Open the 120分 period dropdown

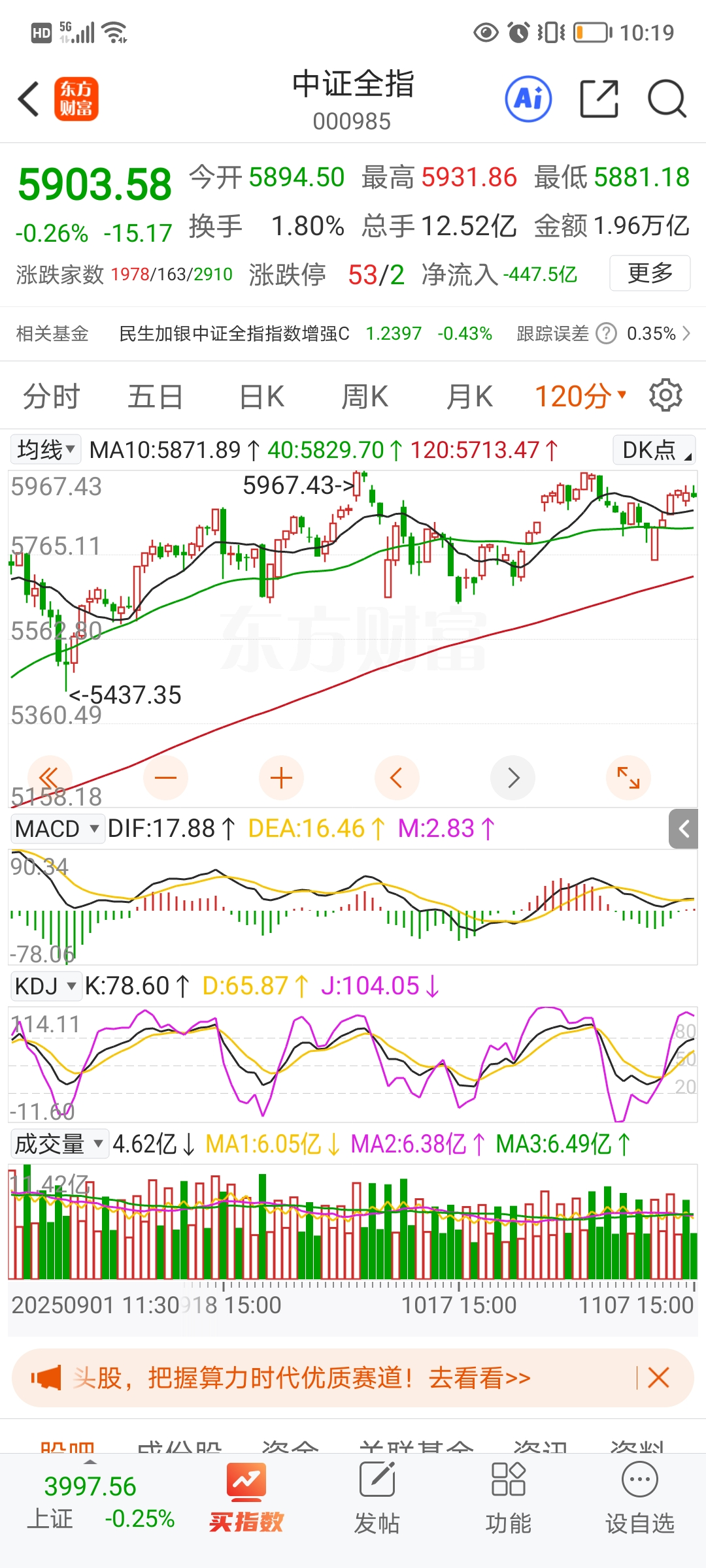(x=580, y=397)
